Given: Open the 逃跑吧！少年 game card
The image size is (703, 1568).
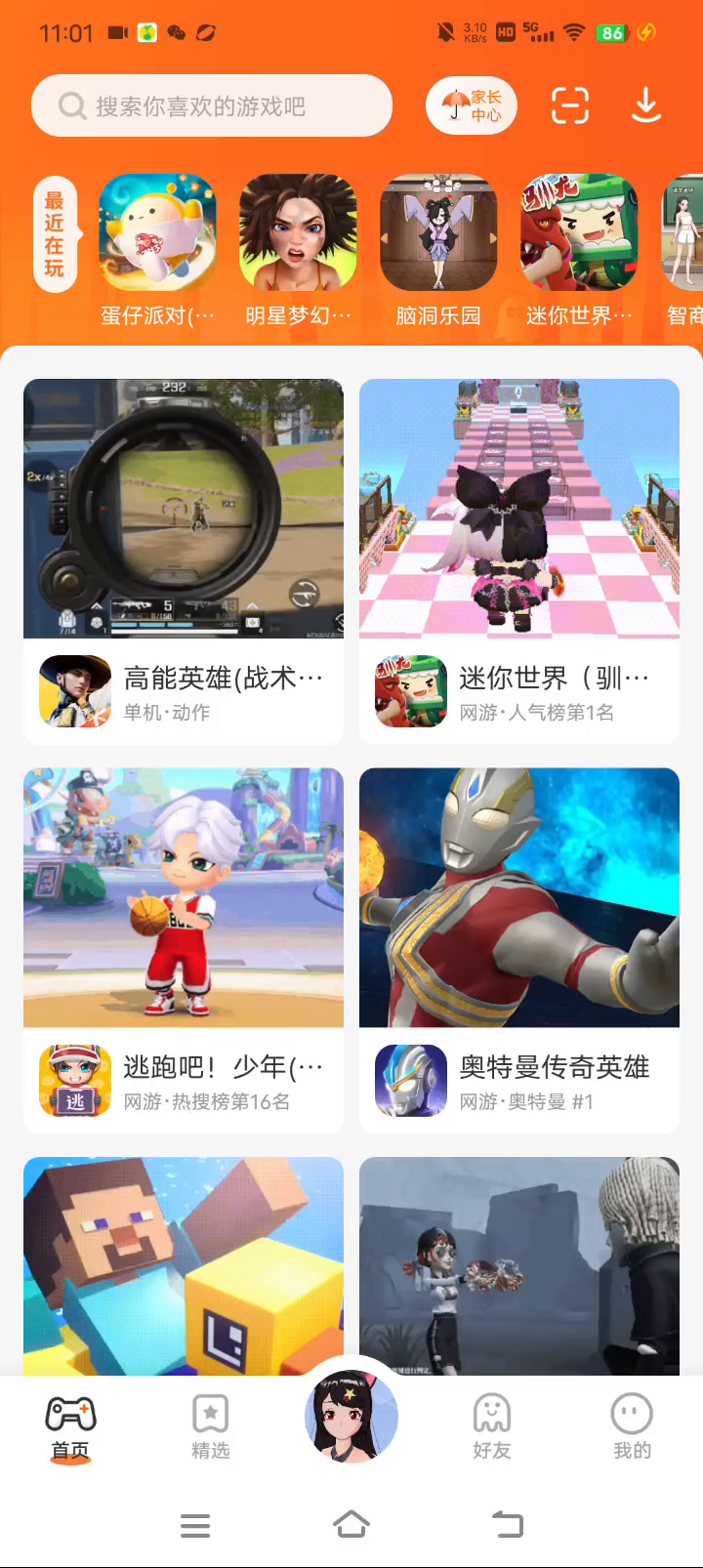Looking at the screenshot, I should point(184,949).
